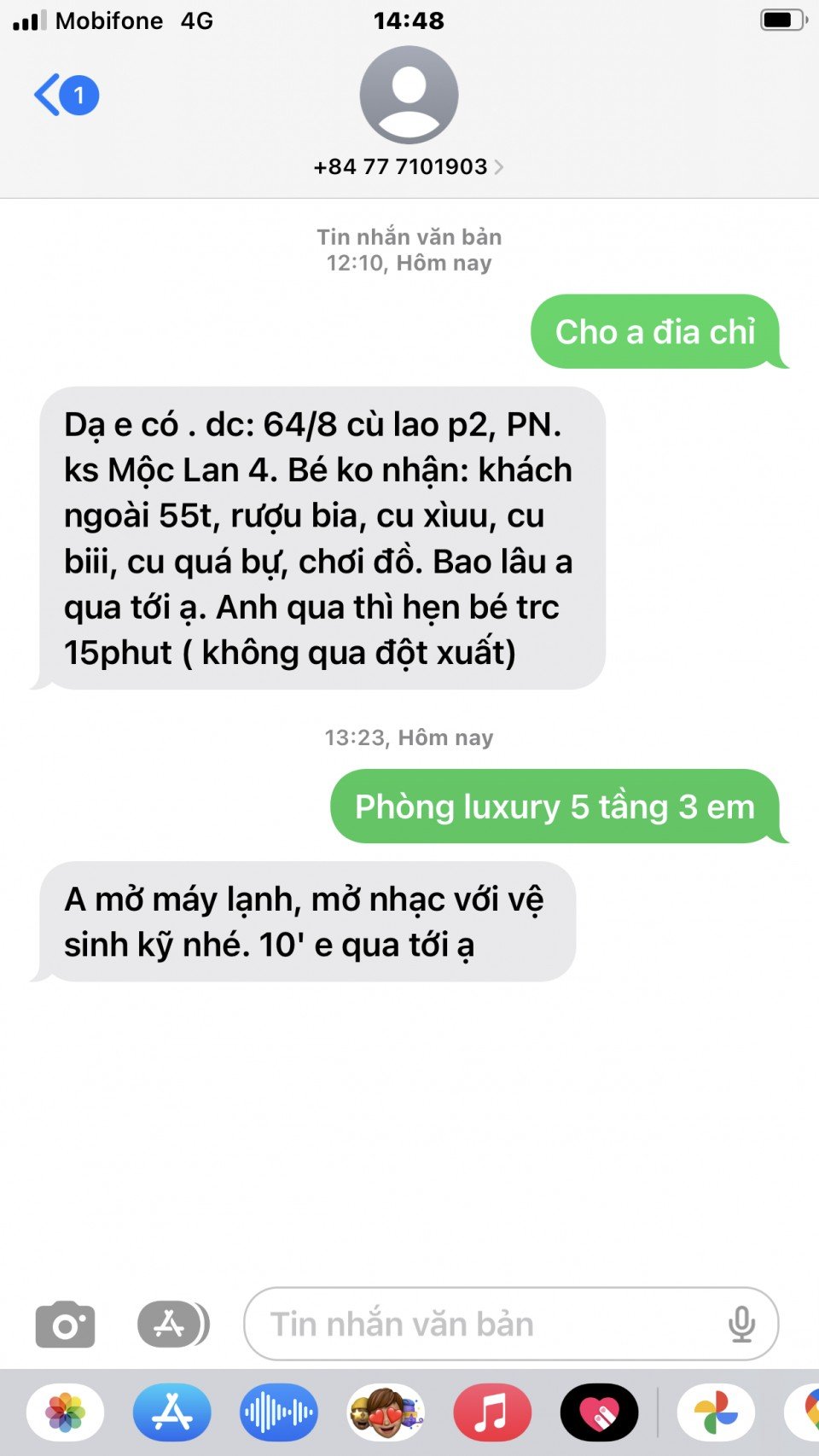Start dictation with the microphone icon
The height and width of the screenshot is (1456, 819).
[741, 1325]
